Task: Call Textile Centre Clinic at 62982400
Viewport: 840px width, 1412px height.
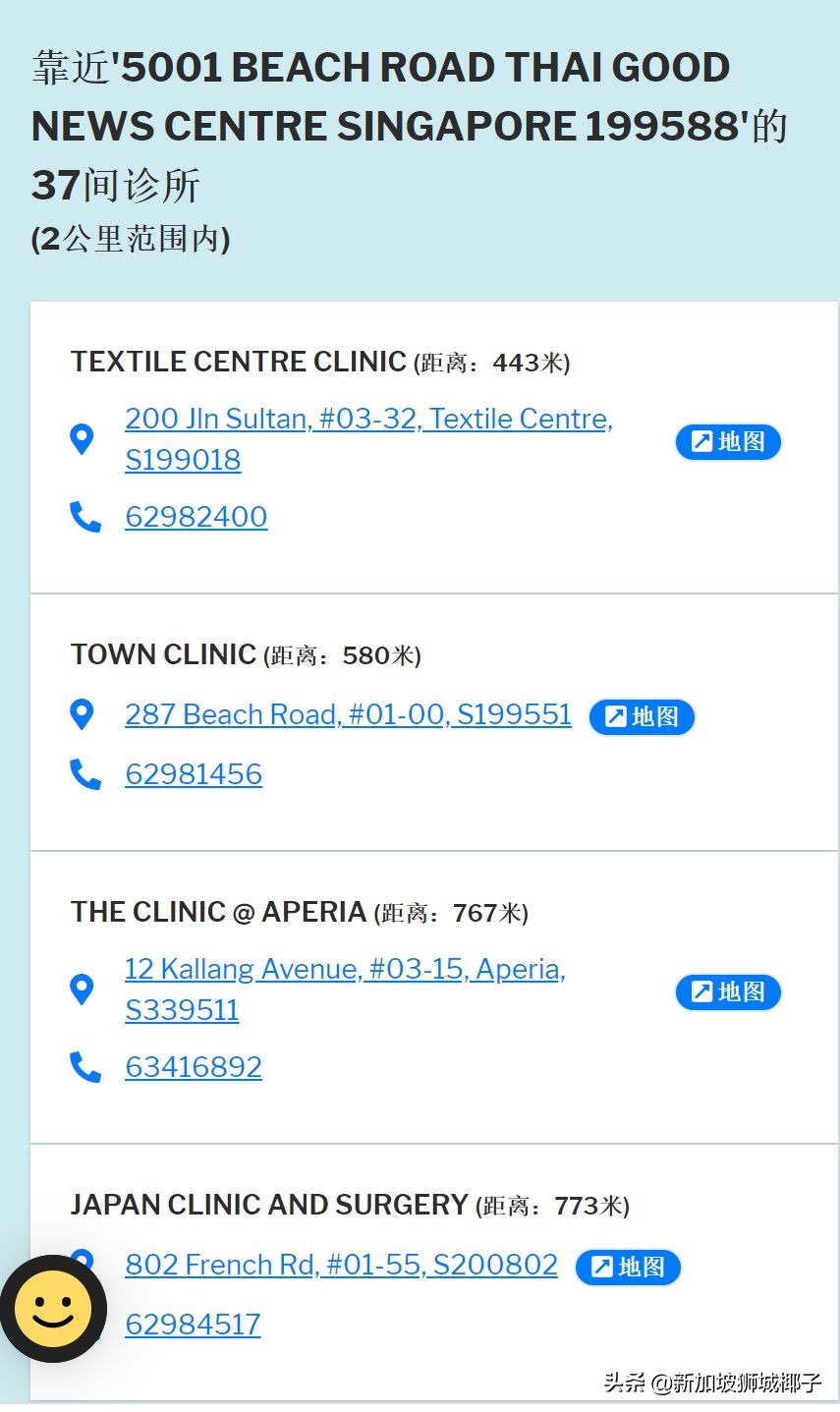Action: pyautogui.click(x=196, y=517)
